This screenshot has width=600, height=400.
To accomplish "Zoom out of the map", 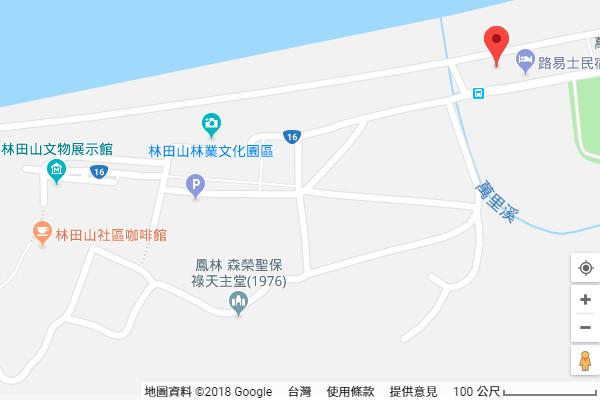I will click(x=585, y=327).
